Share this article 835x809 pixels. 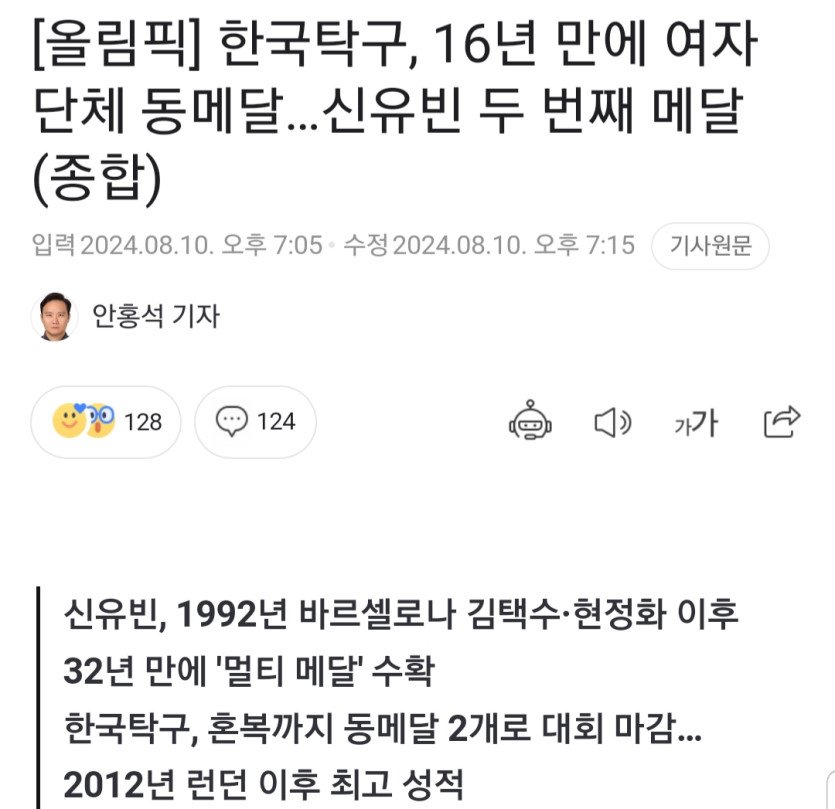click(x=781, y=422)
